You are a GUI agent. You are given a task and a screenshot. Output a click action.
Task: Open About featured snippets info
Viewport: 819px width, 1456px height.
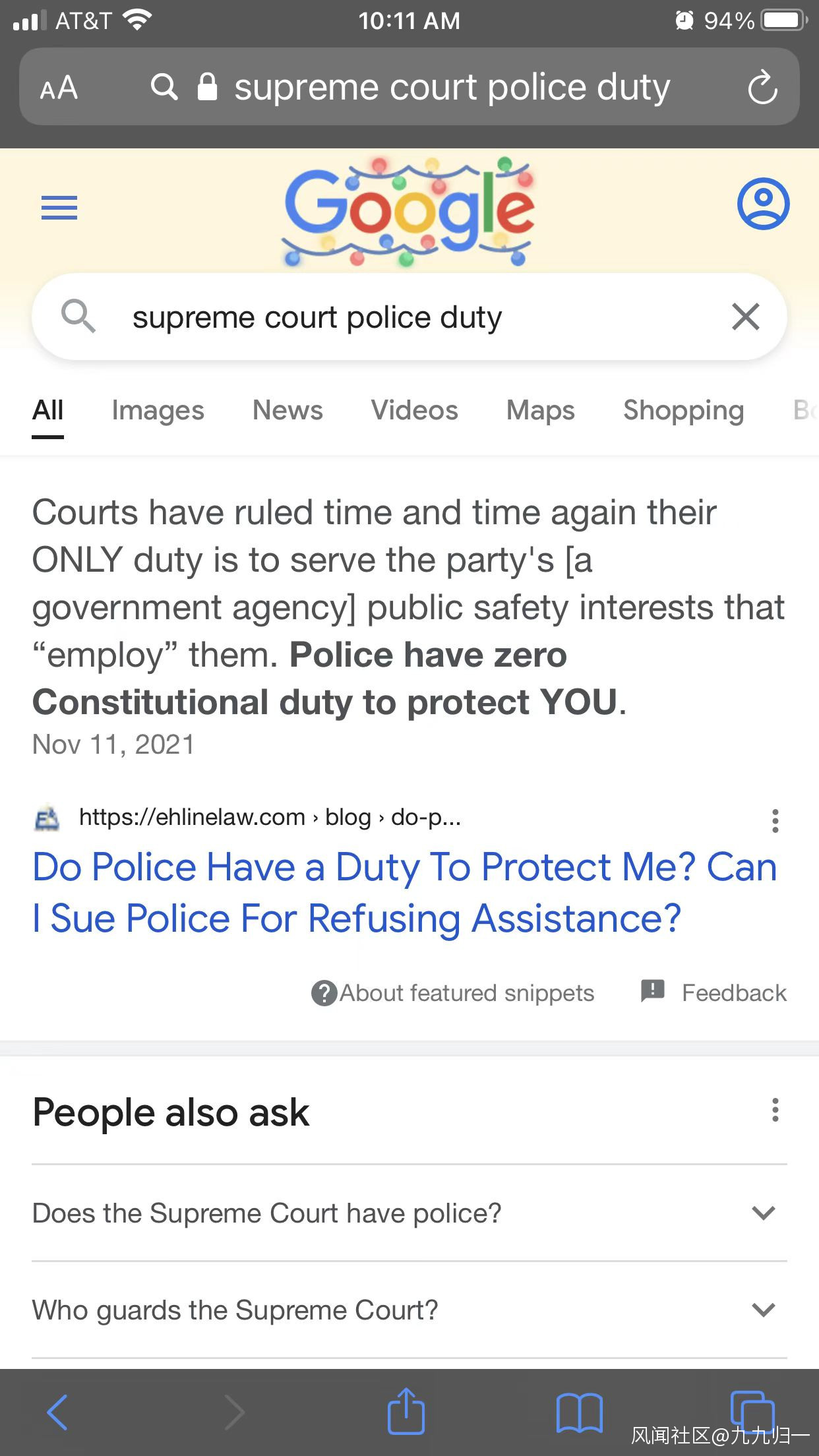tap(454, 993)
